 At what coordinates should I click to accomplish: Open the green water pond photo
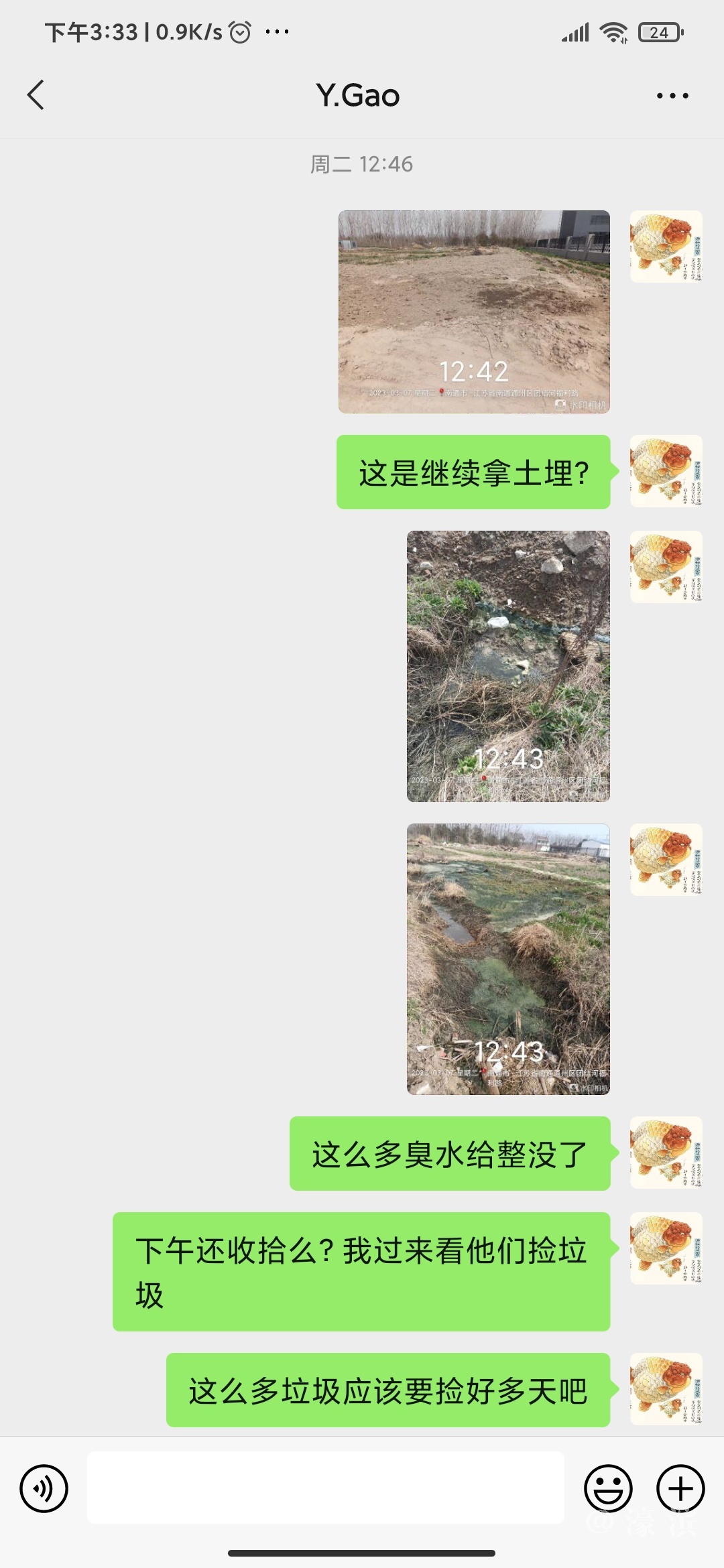(508, 959)
